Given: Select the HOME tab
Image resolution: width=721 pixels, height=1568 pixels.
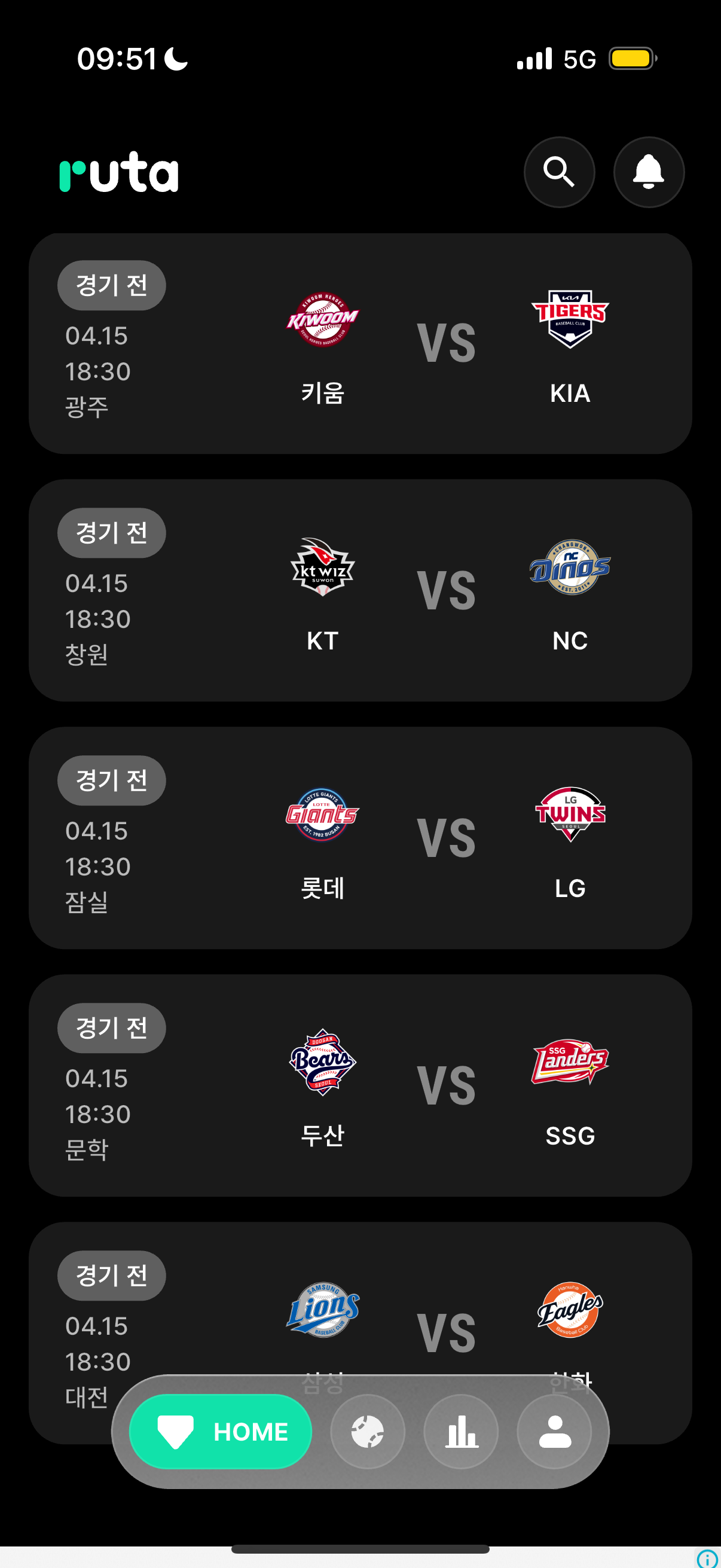Looking at the screenshot, I should click(x=221, y=1432).
